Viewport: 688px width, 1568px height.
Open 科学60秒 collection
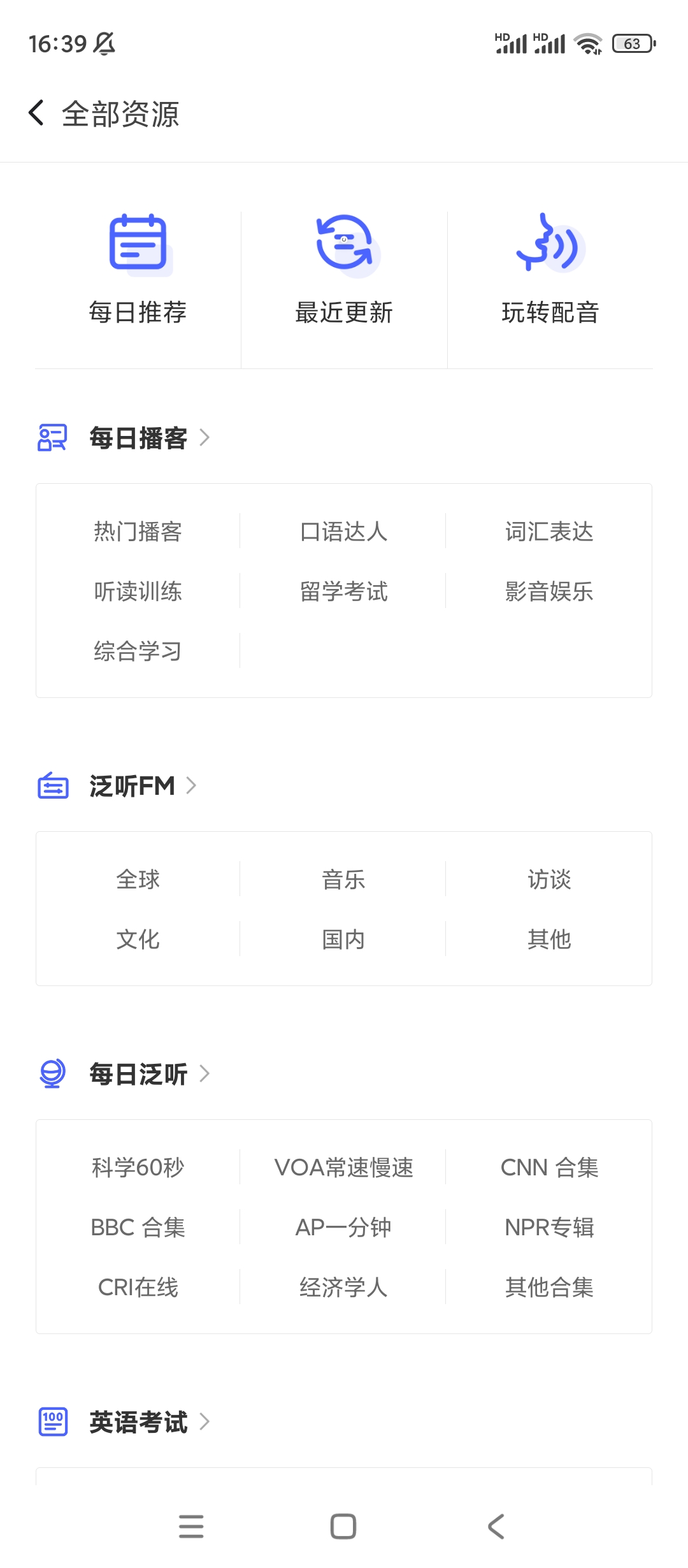pos(138,1168)
